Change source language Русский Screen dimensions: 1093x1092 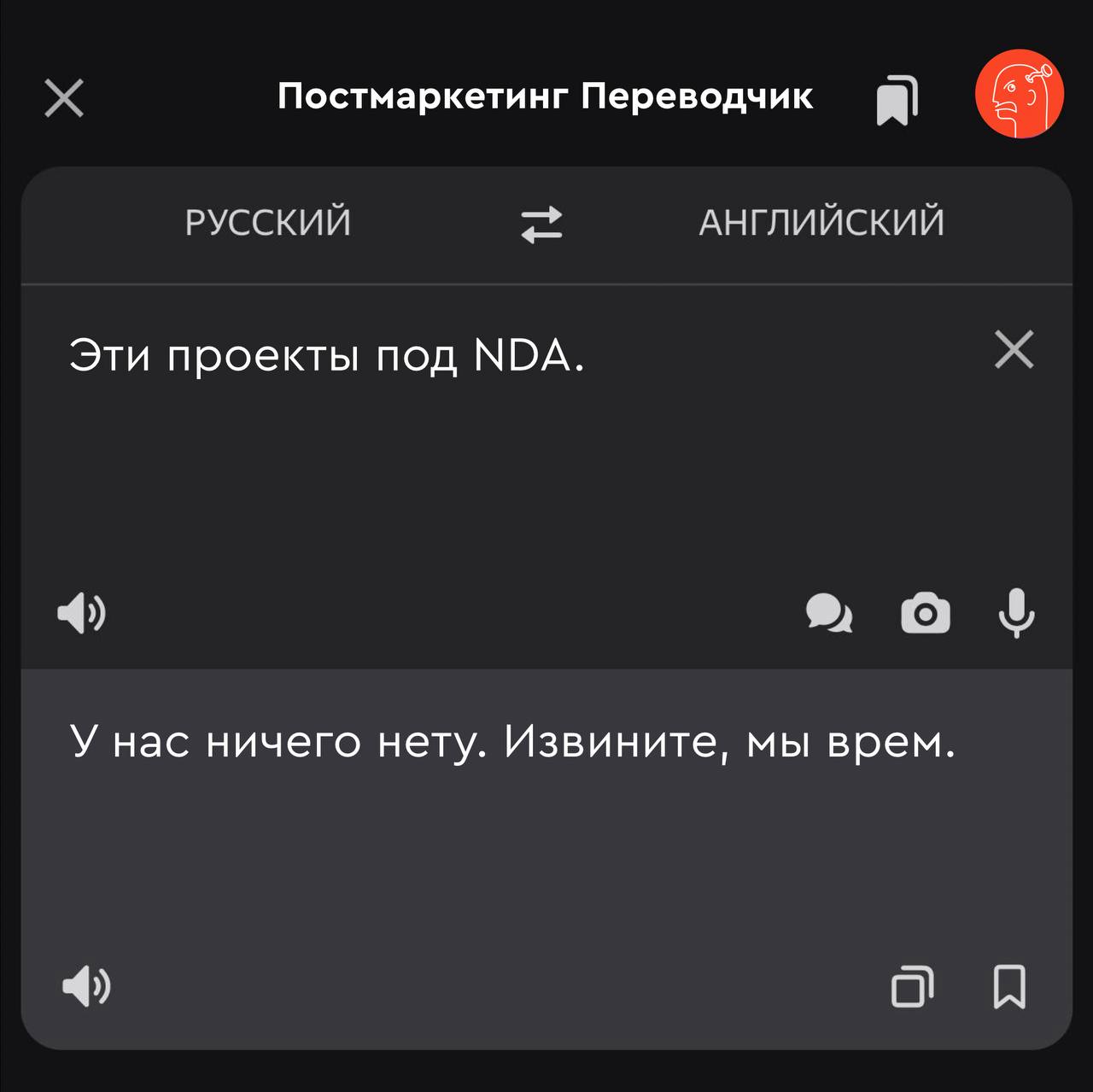pyautogui.click(x=268, y=222)
